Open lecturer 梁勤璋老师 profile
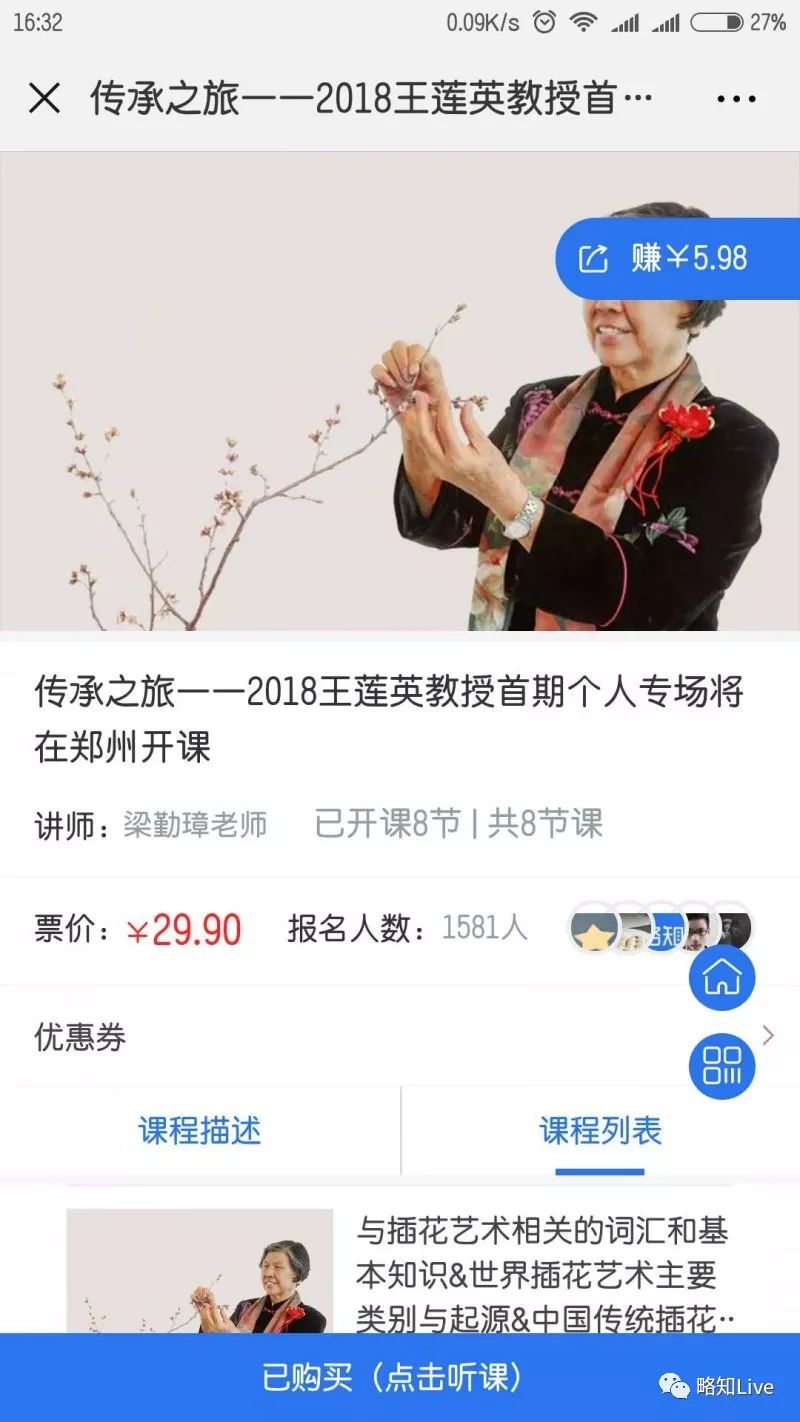Image resolution: width=800 pixels, height=1422 pixels. 195,825
